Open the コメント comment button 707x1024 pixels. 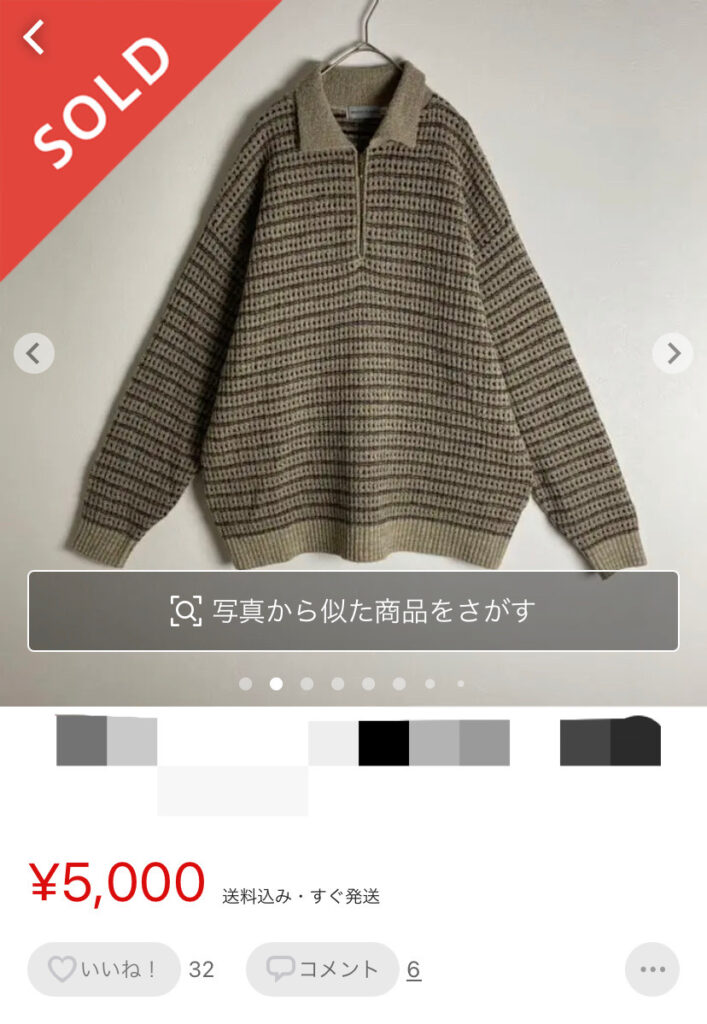point(322,969)
